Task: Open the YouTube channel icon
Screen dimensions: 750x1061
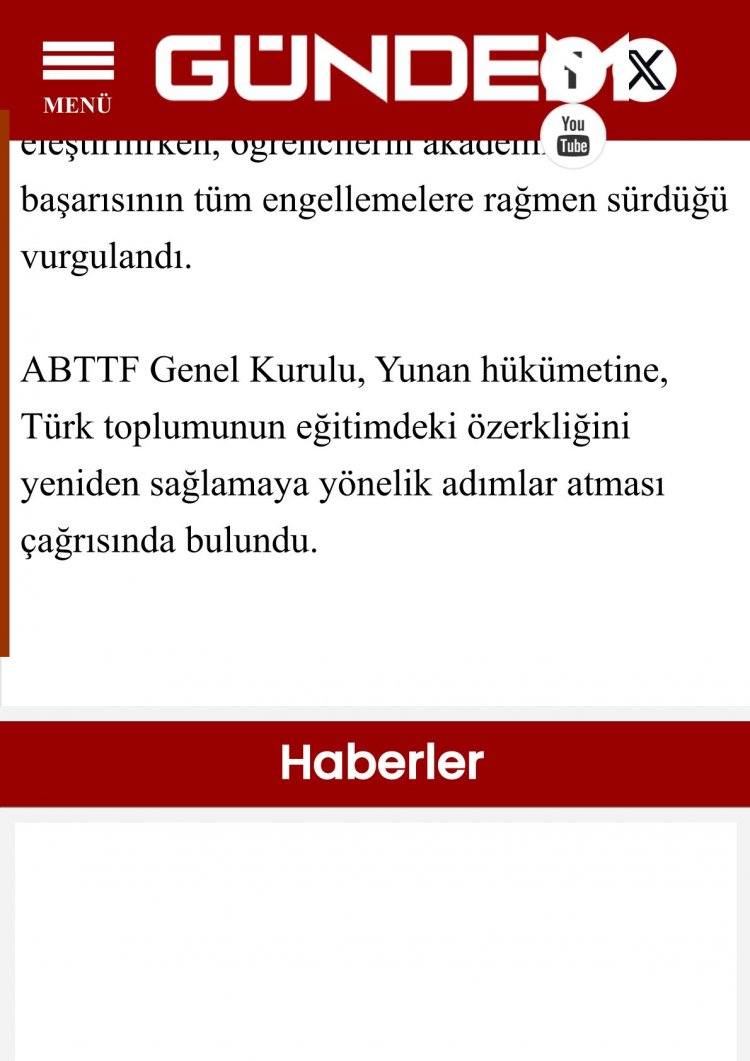Action: tap(573, 135)
